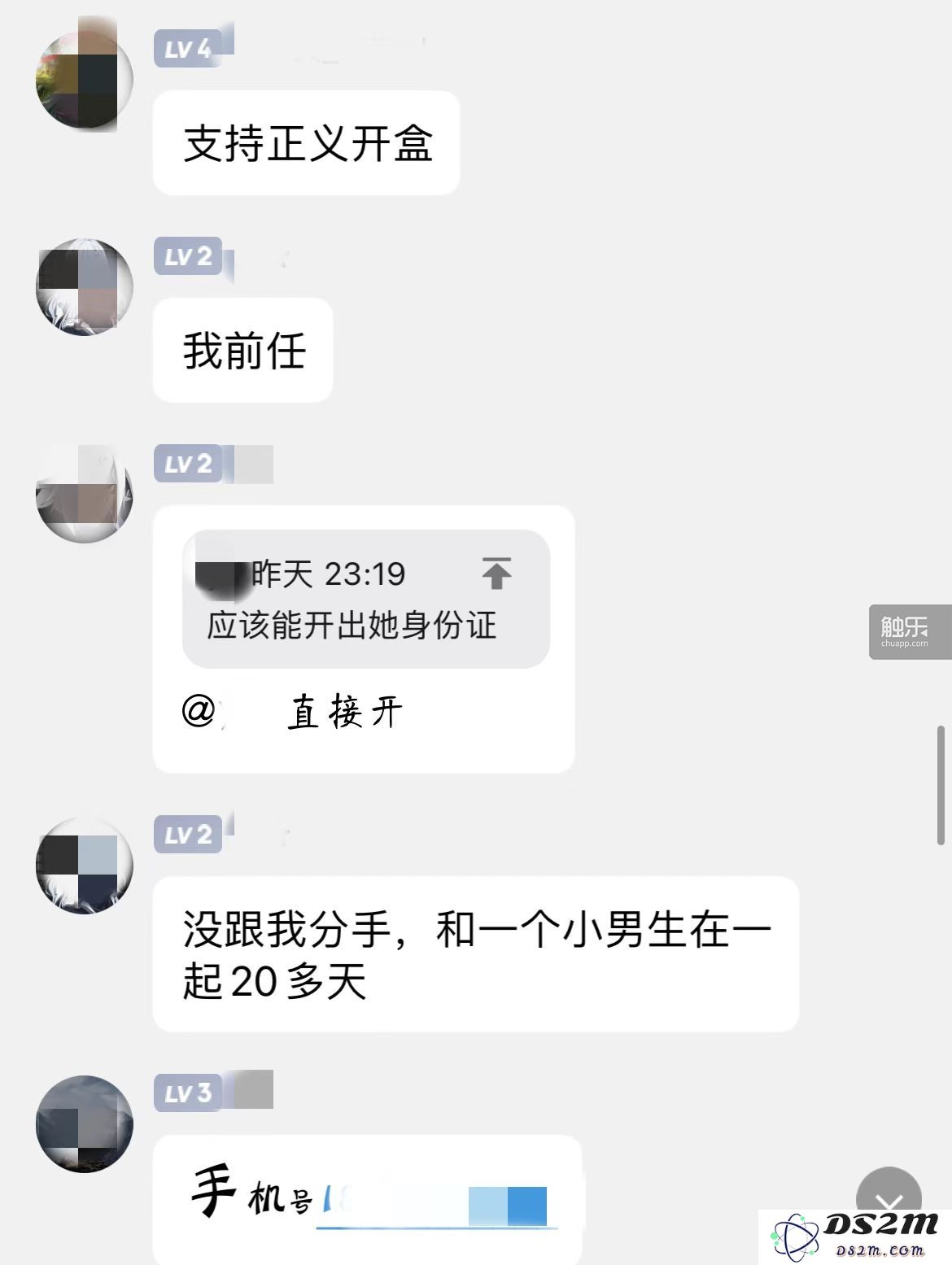Viewport: 952px width, 1265px height.
Task: Tap the scroll-to-bottom arrow button
Action: point(889,1200)
